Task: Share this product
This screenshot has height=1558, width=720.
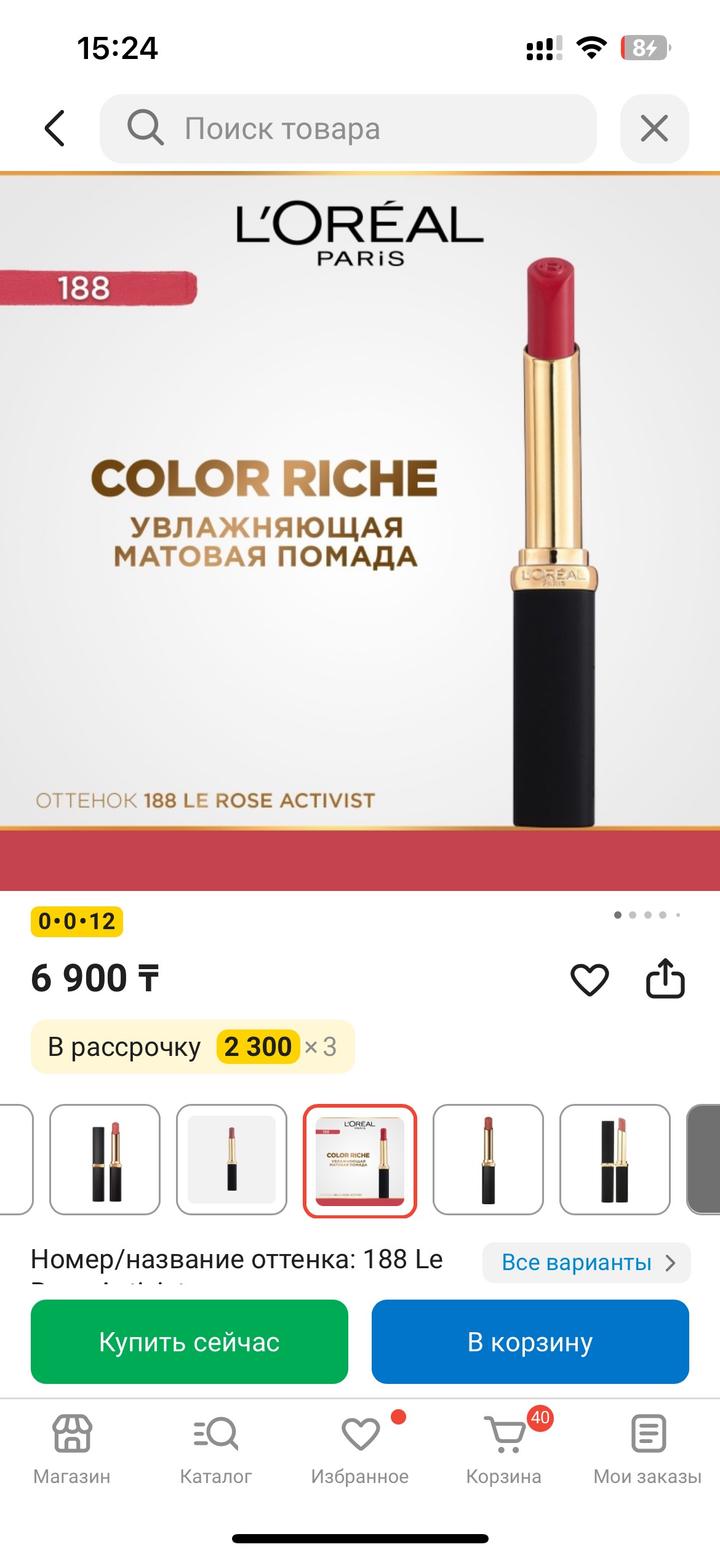Action: coord(665,979)
